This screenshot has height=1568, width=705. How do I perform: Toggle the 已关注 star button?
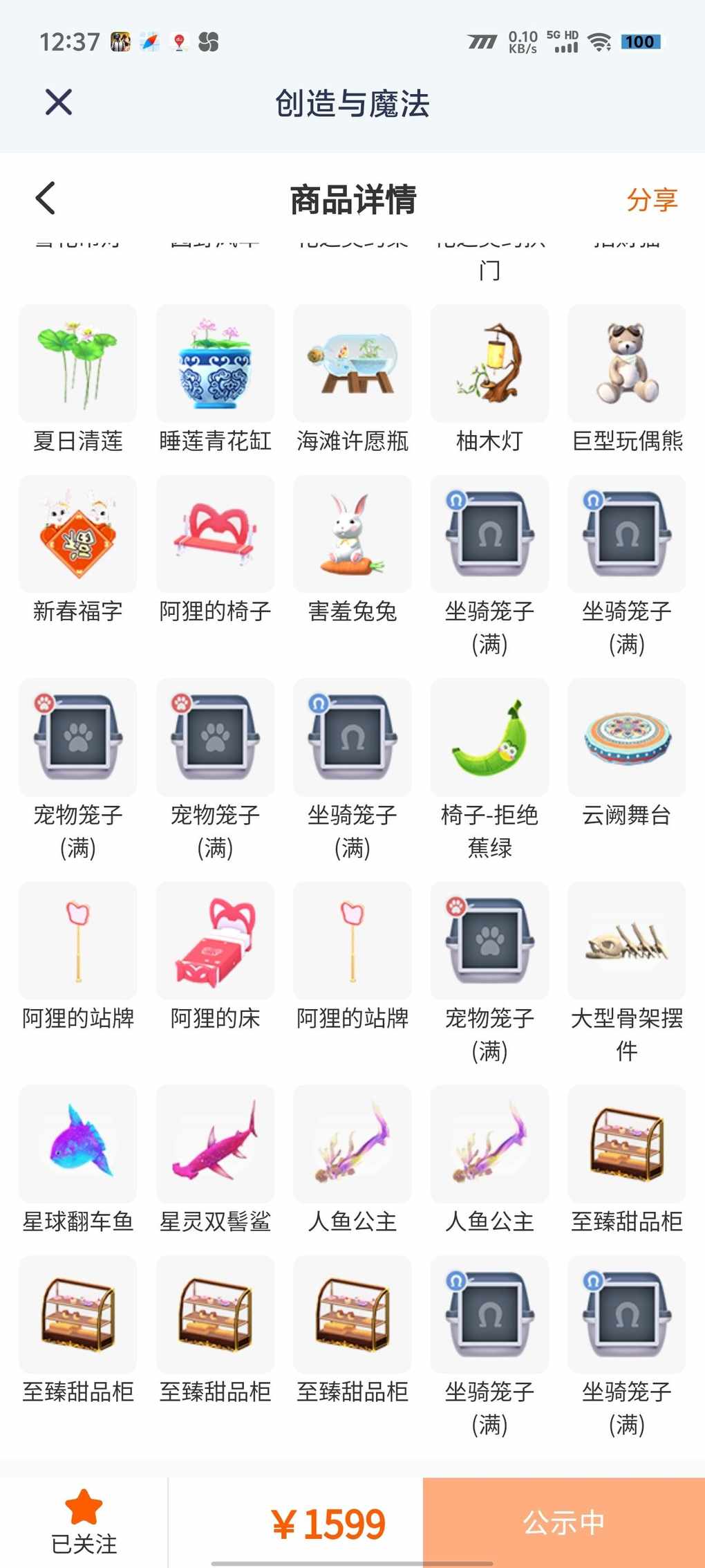[84, 1522]
